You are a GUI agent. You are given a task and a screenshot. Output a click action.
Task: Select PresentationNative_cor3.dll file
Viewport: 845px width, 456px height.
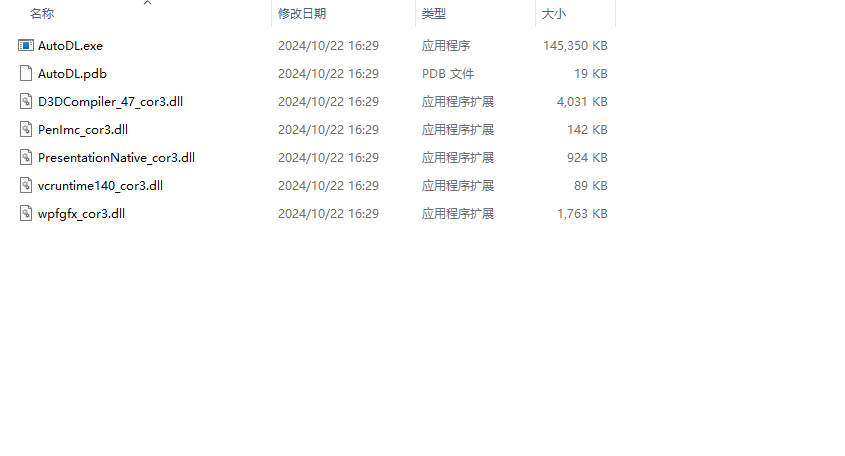116,158
